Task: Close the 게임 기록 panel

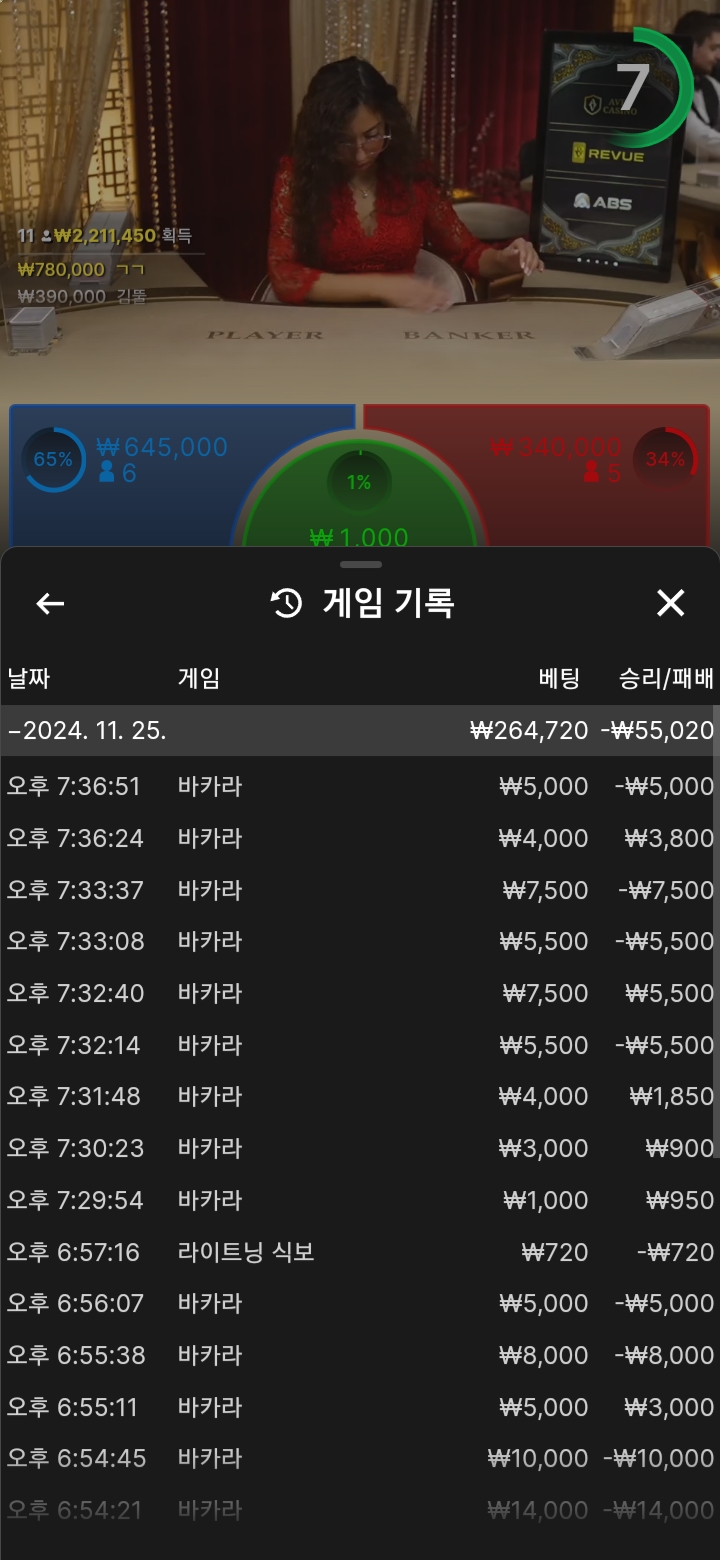Action: [x=670, y=603]
